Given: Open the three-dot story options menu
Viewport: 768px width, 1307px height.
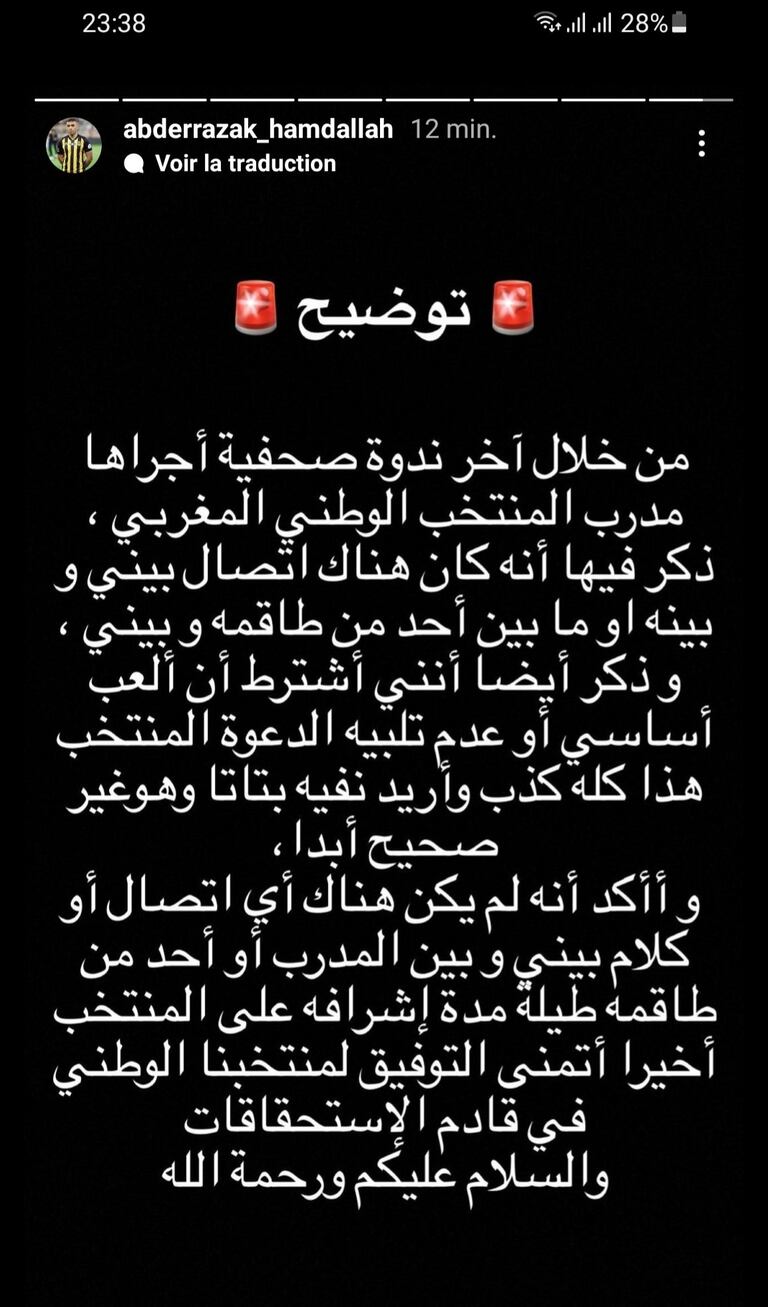Looking at the screenshot, I should (x=702, y=144).
